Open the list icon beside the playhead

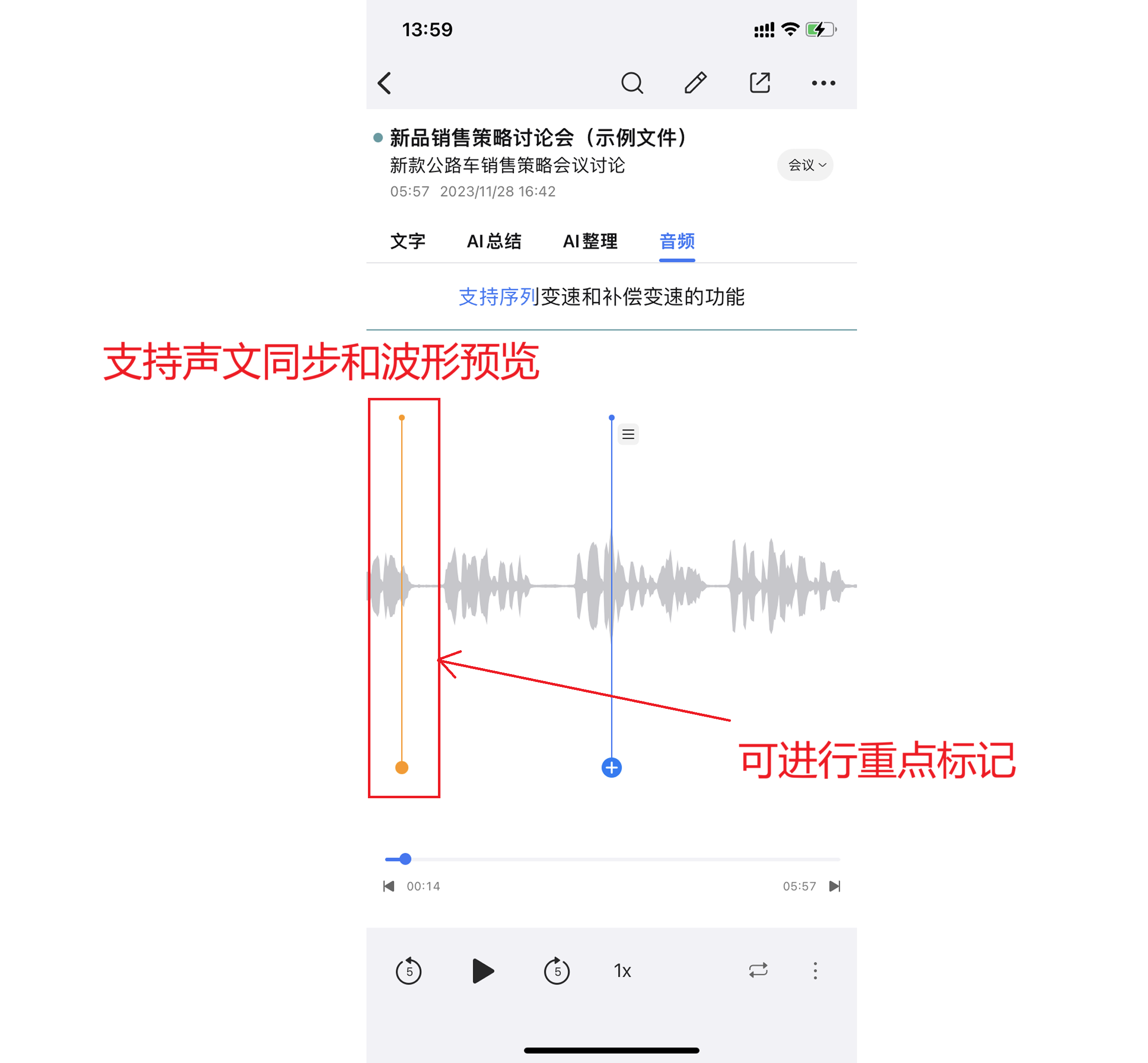(x=628, y=434)
